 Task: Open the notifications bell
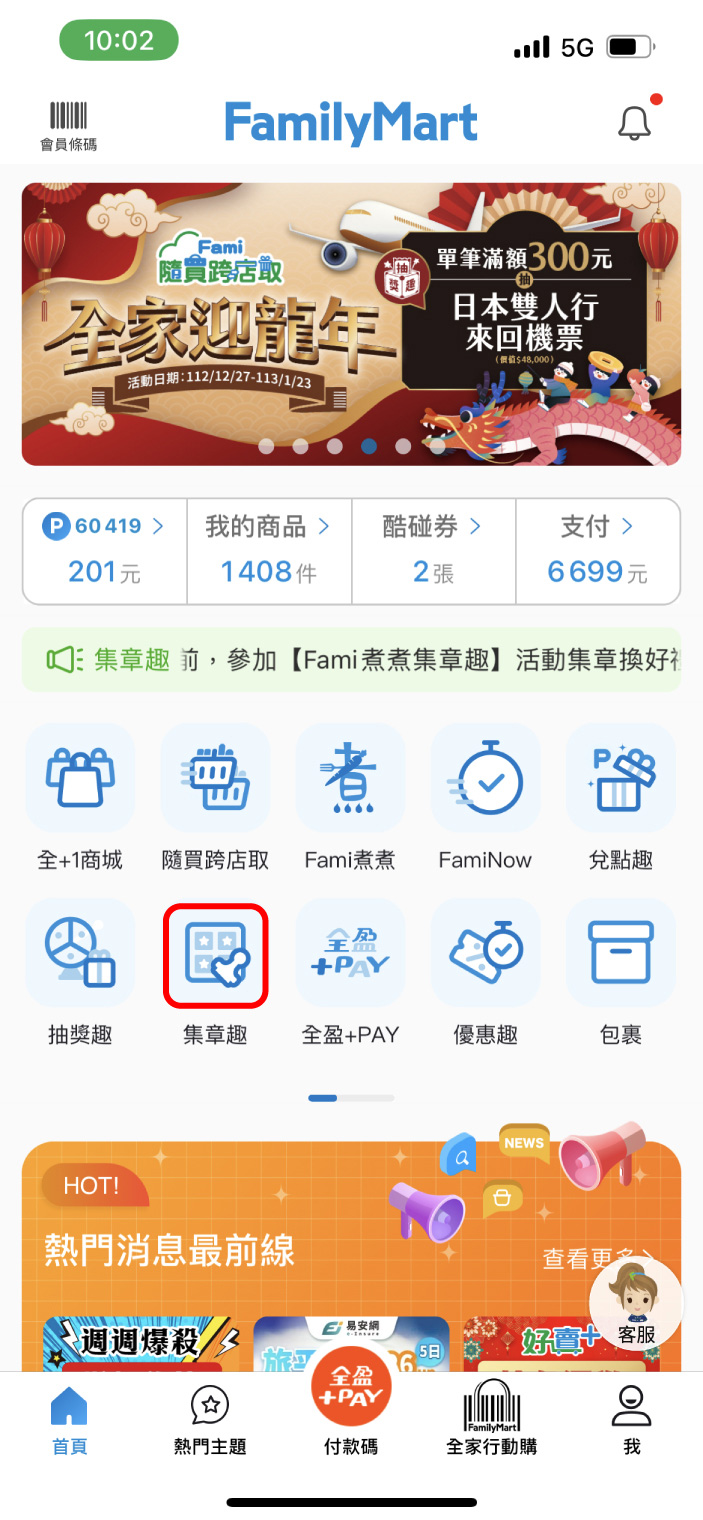[634, 122]
